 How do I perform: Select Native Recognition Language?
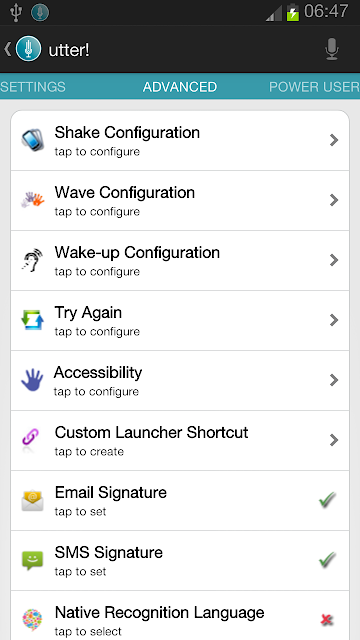click(180, 616)
